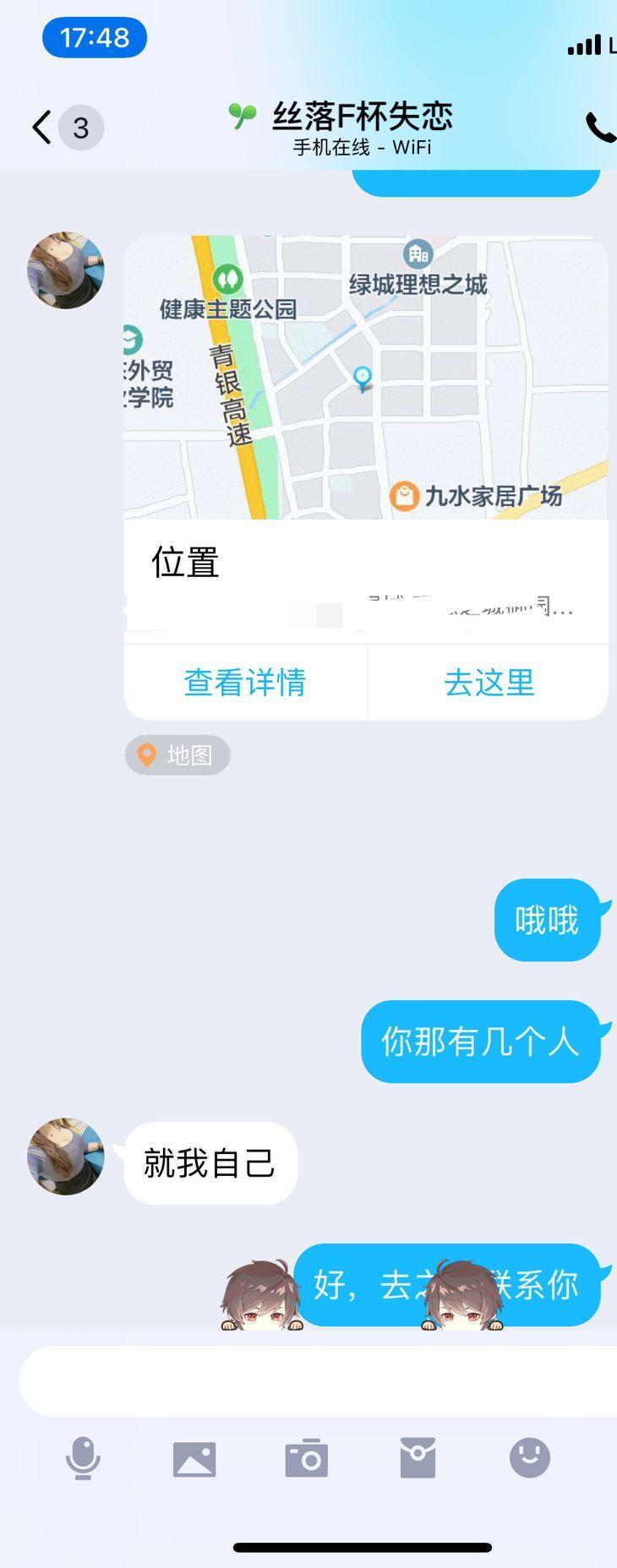Open the emoji panel
Image resolution: width=617 pixels, height=1568 pixels.
coord(530,1458)
